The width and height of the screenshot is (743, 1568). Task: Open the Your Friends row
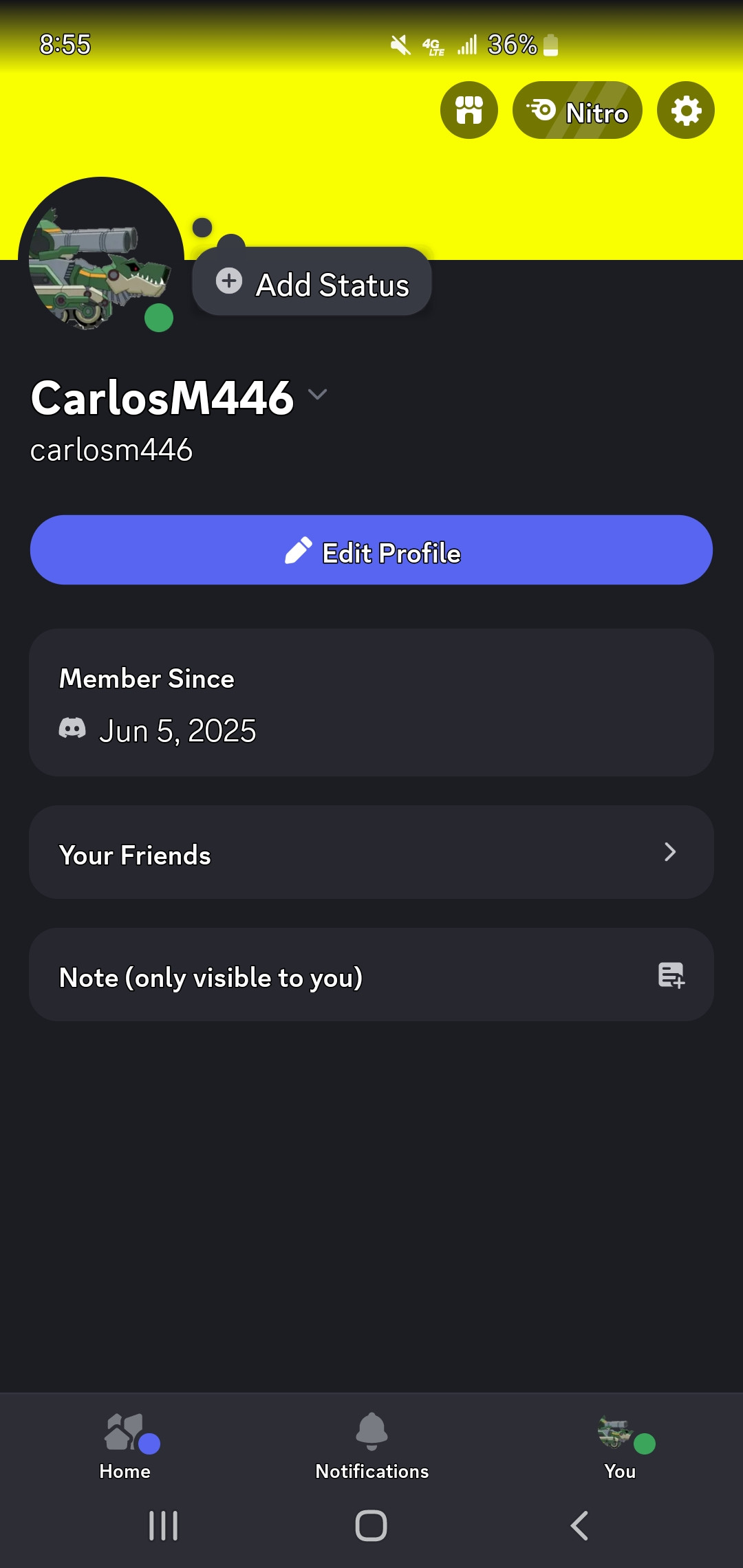coord(371,852)
